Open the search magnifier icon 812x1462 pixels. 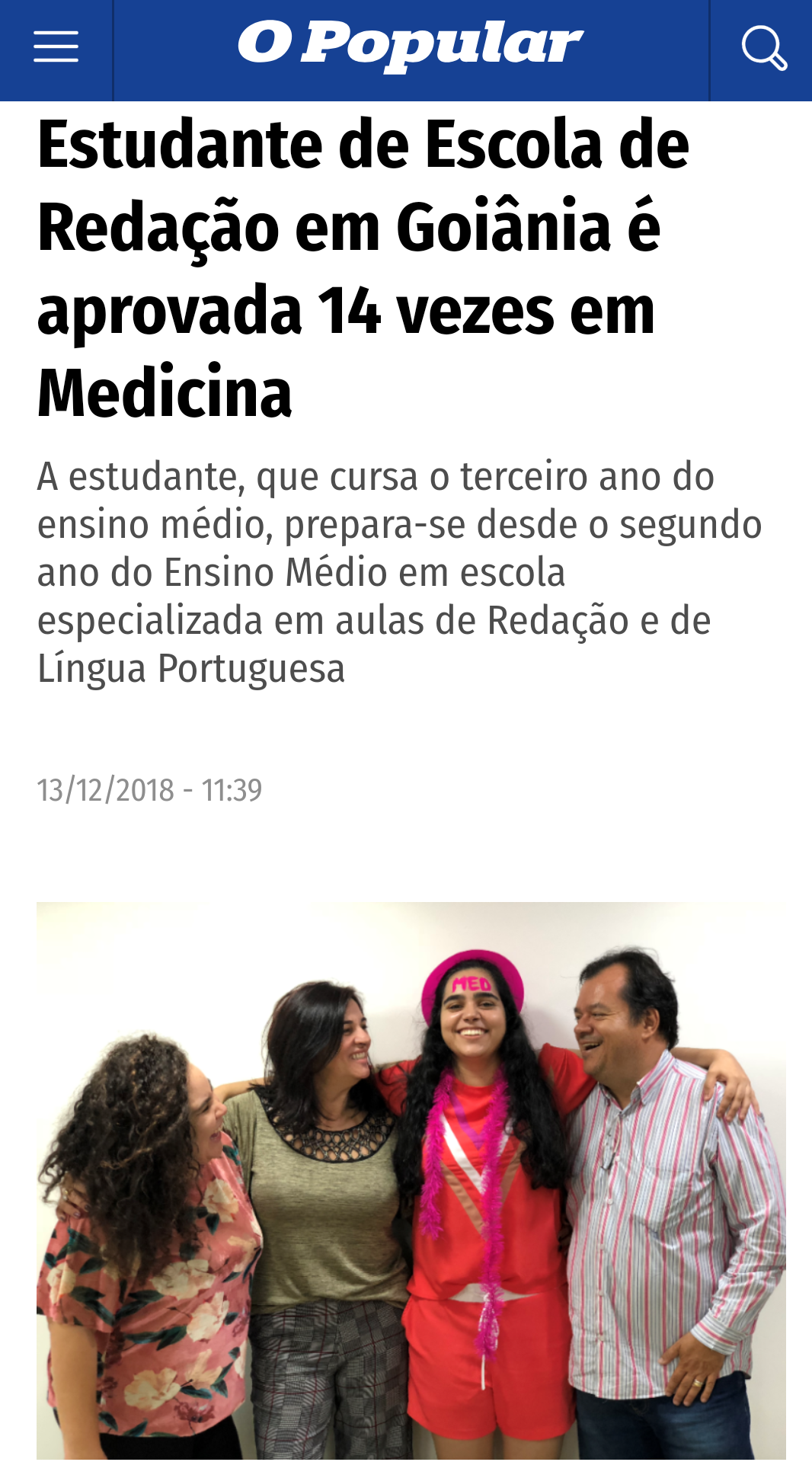(x=763, y=48)
